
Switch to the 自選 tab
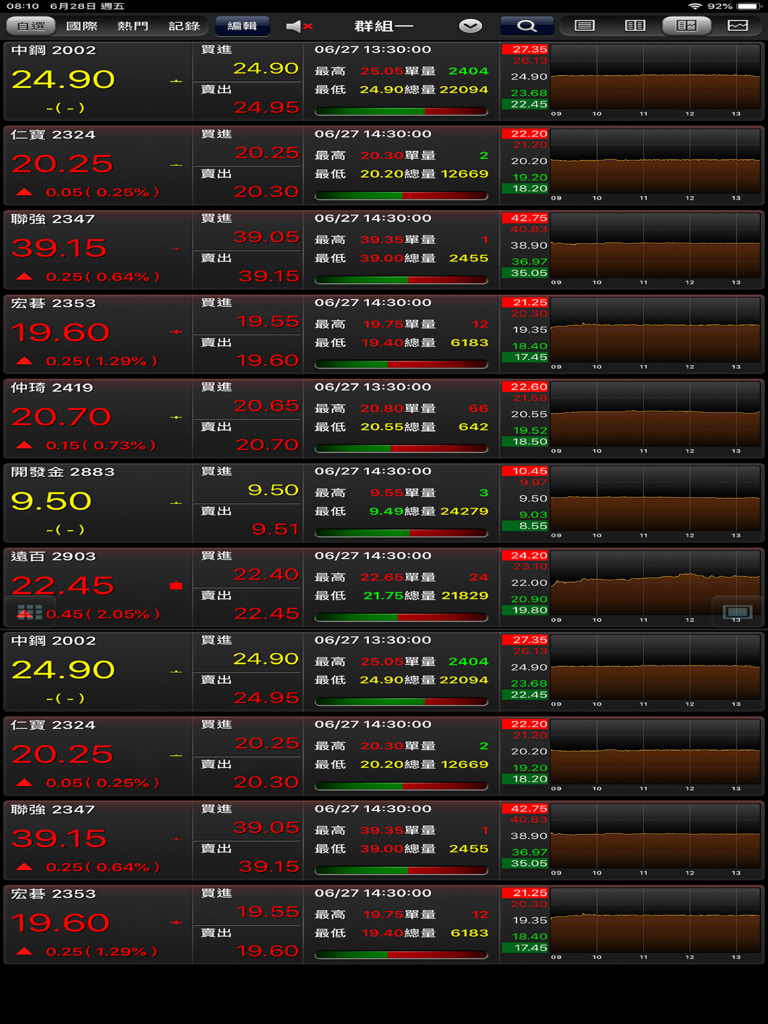[x=28, y=25]
